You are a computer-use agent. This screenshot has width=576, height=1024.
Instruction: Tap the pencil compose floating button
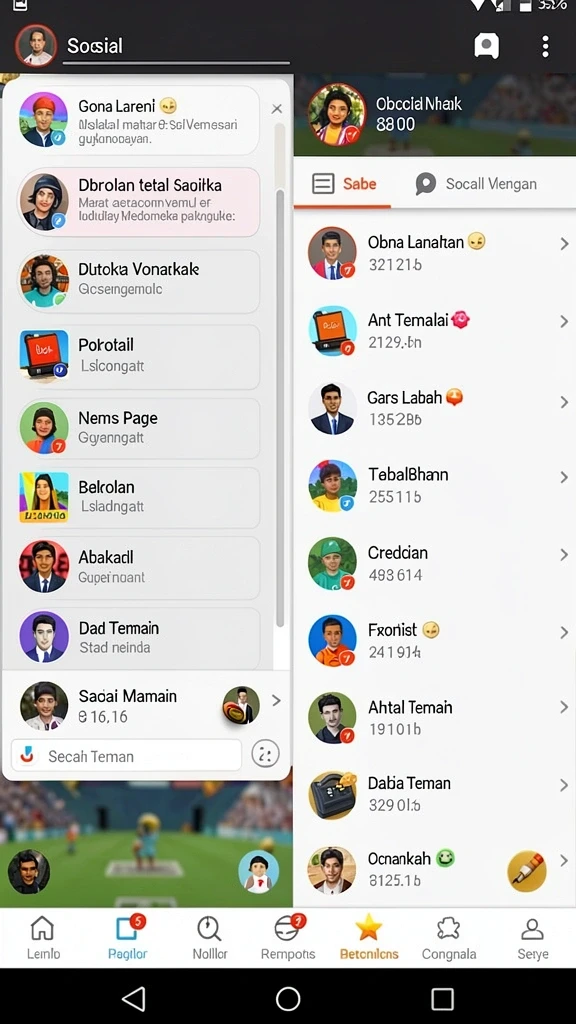pyautogui.click(x=527, y=871)
